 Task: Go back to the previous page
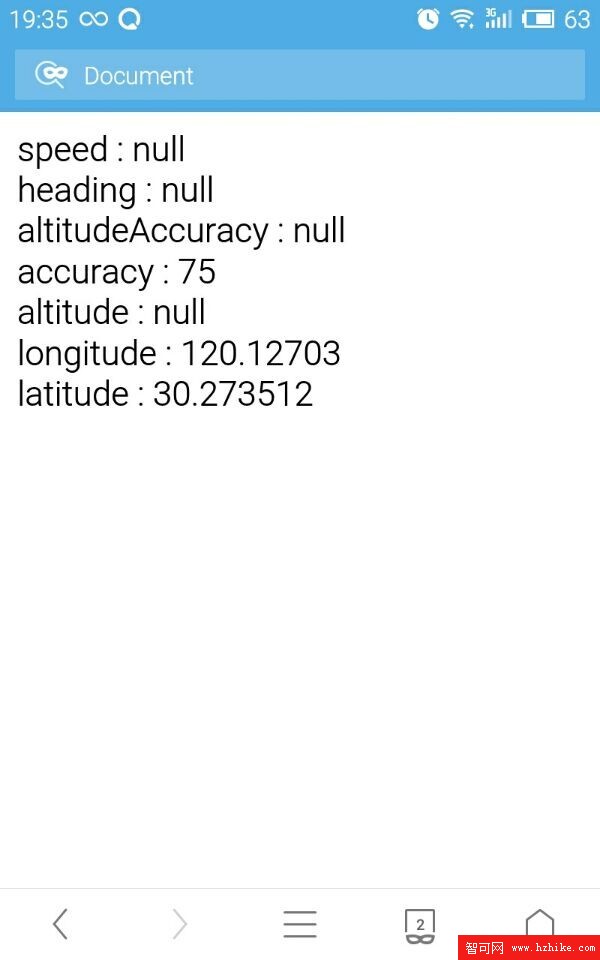tap(60, 924)
